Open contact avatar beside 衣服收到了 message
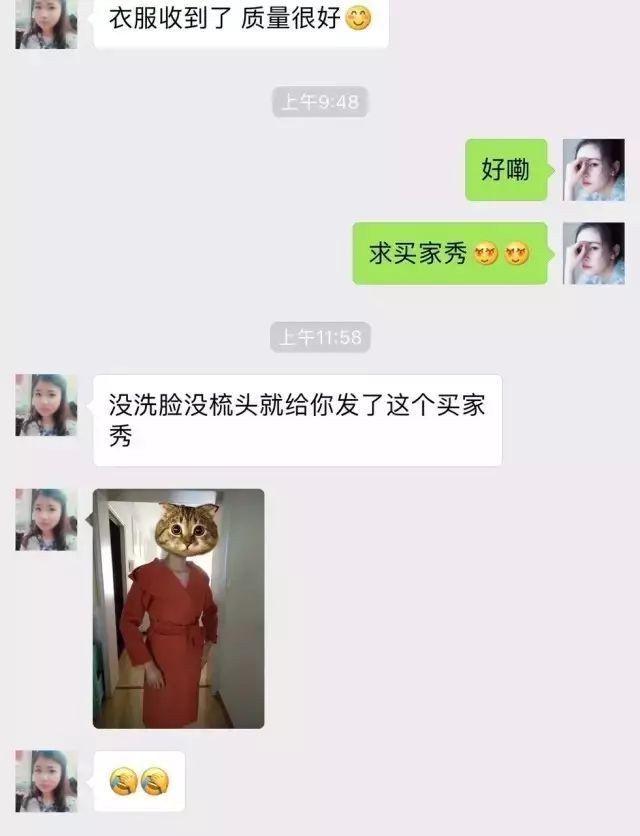The image size is (640, 836). 46,23
